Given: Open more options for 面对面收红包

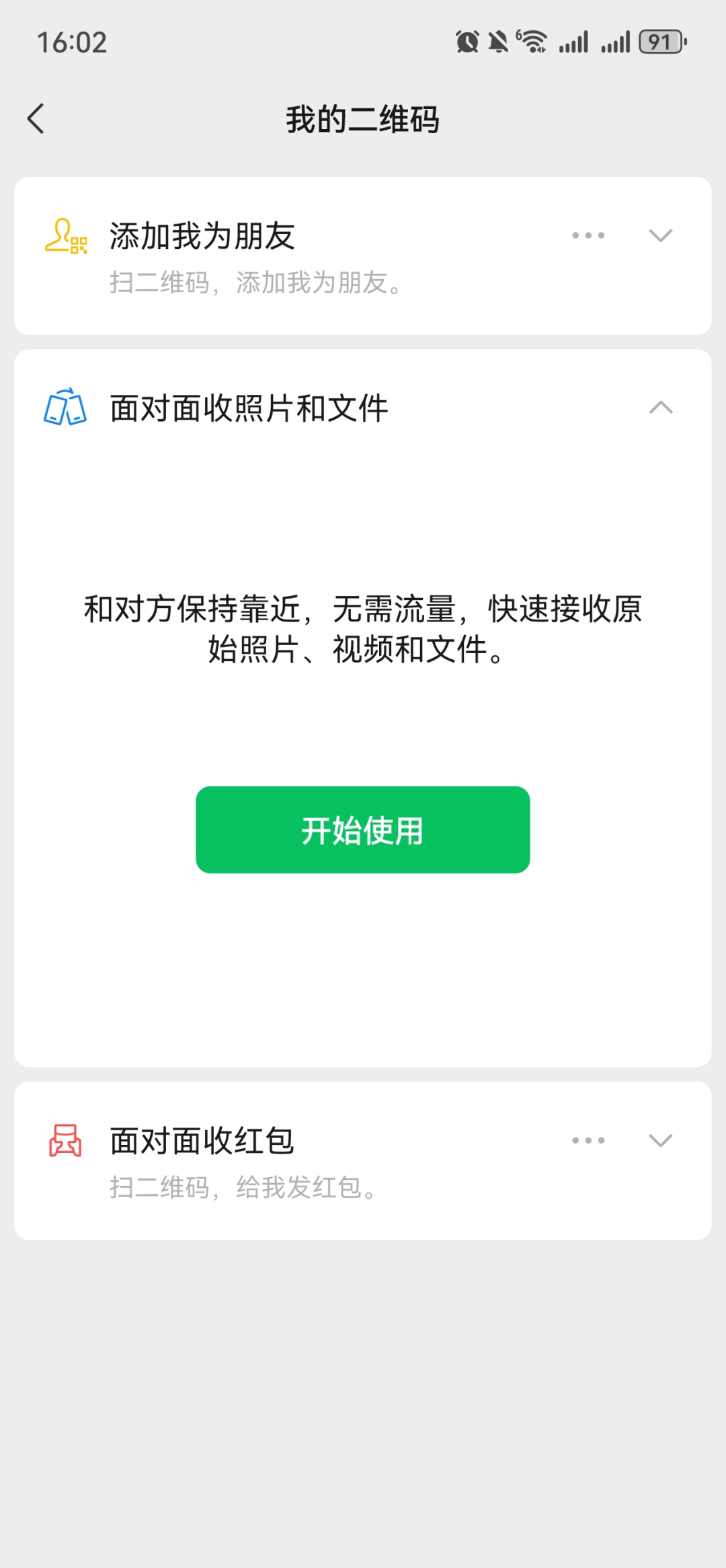Looking at the screenshot, I should pyautogui.click(x=588, y=1140).
